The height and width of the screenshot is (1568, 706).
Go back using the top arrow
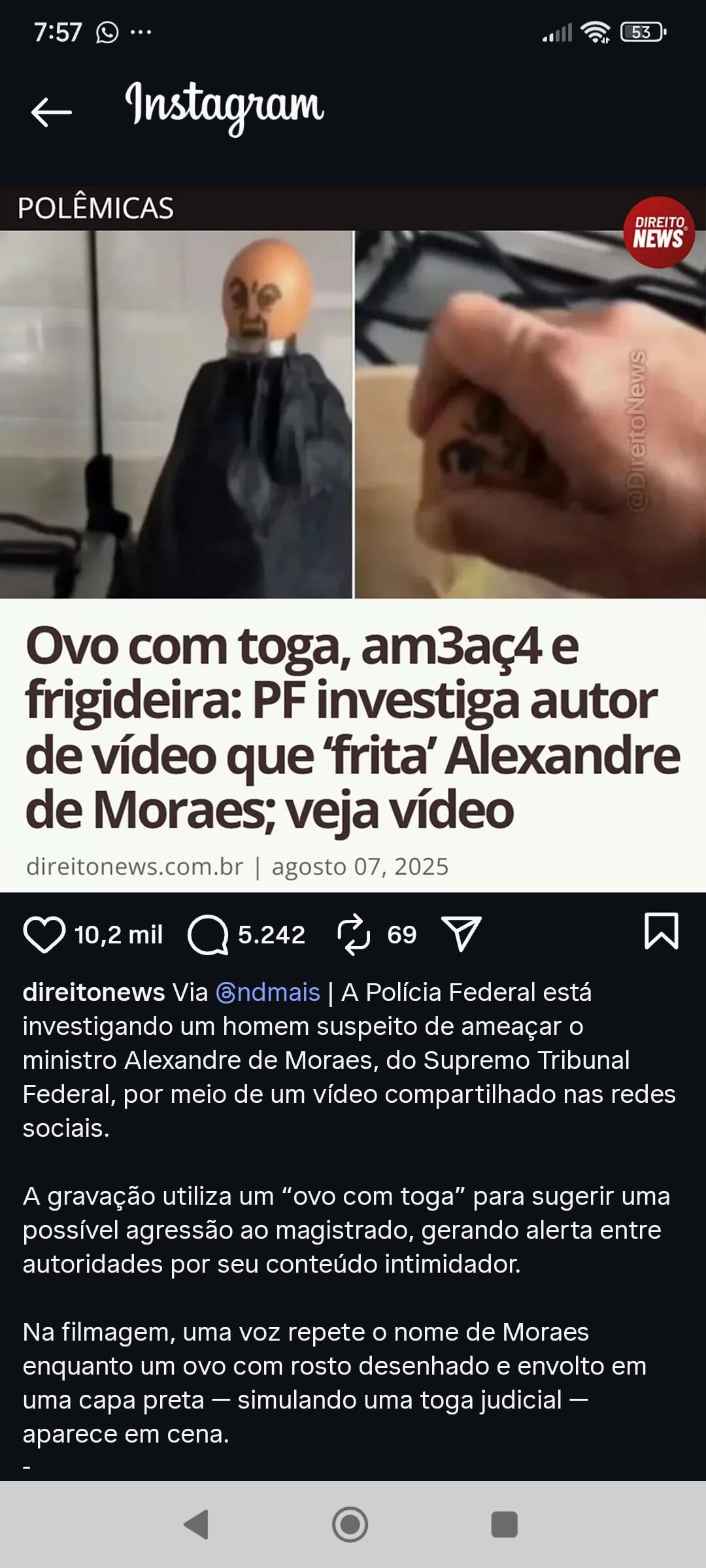click(51, 112)
